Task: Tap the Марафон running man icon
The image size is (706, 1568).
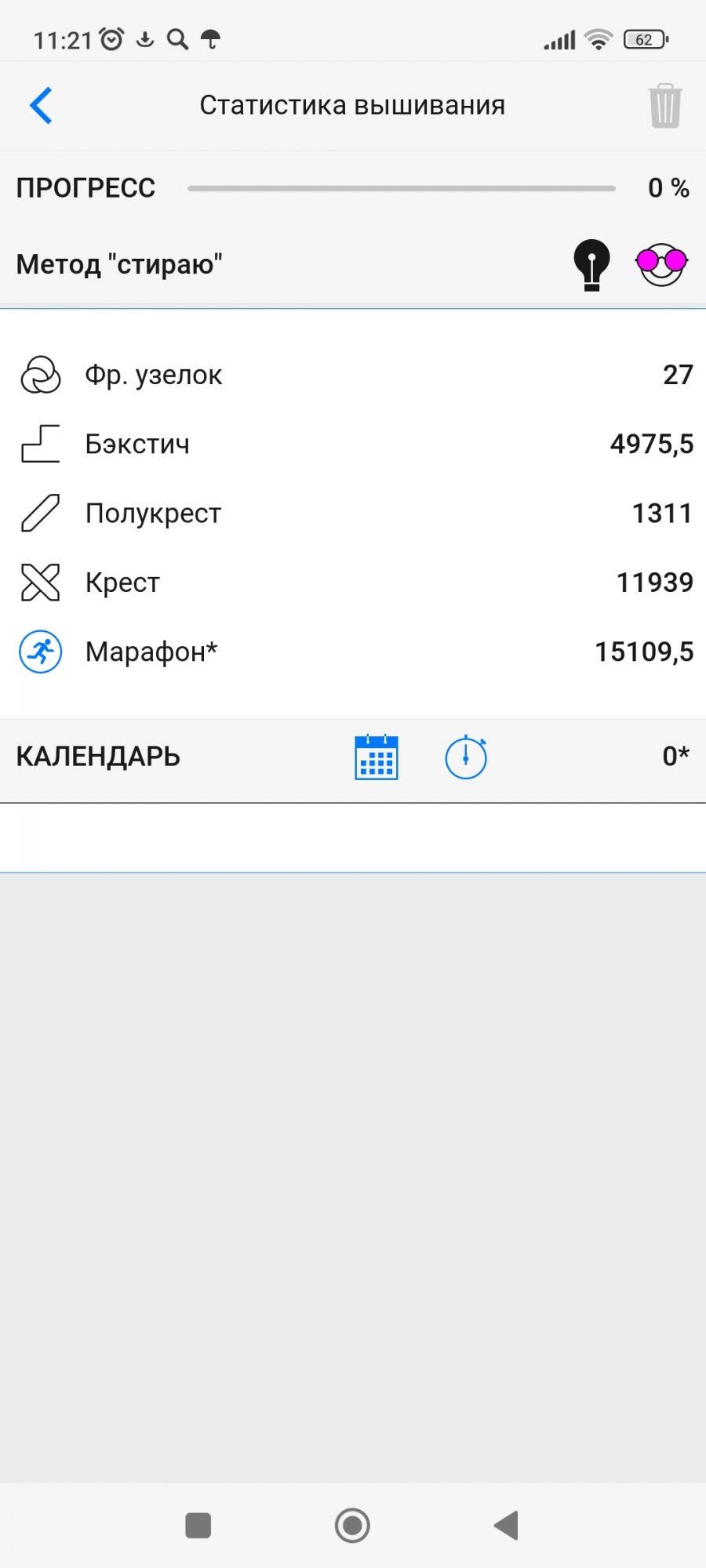Action: (41, 652)
